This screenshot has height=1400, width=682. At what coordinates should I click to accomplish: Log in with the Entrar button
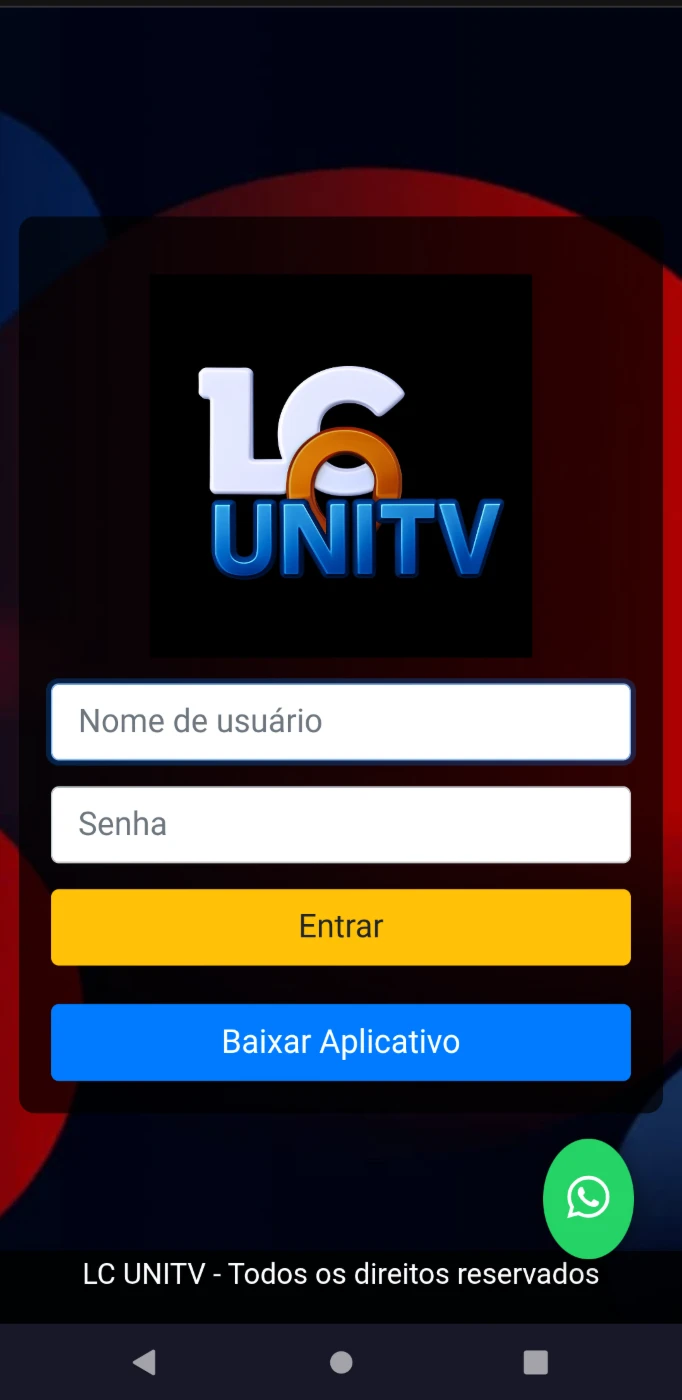(x=341, y=927)
